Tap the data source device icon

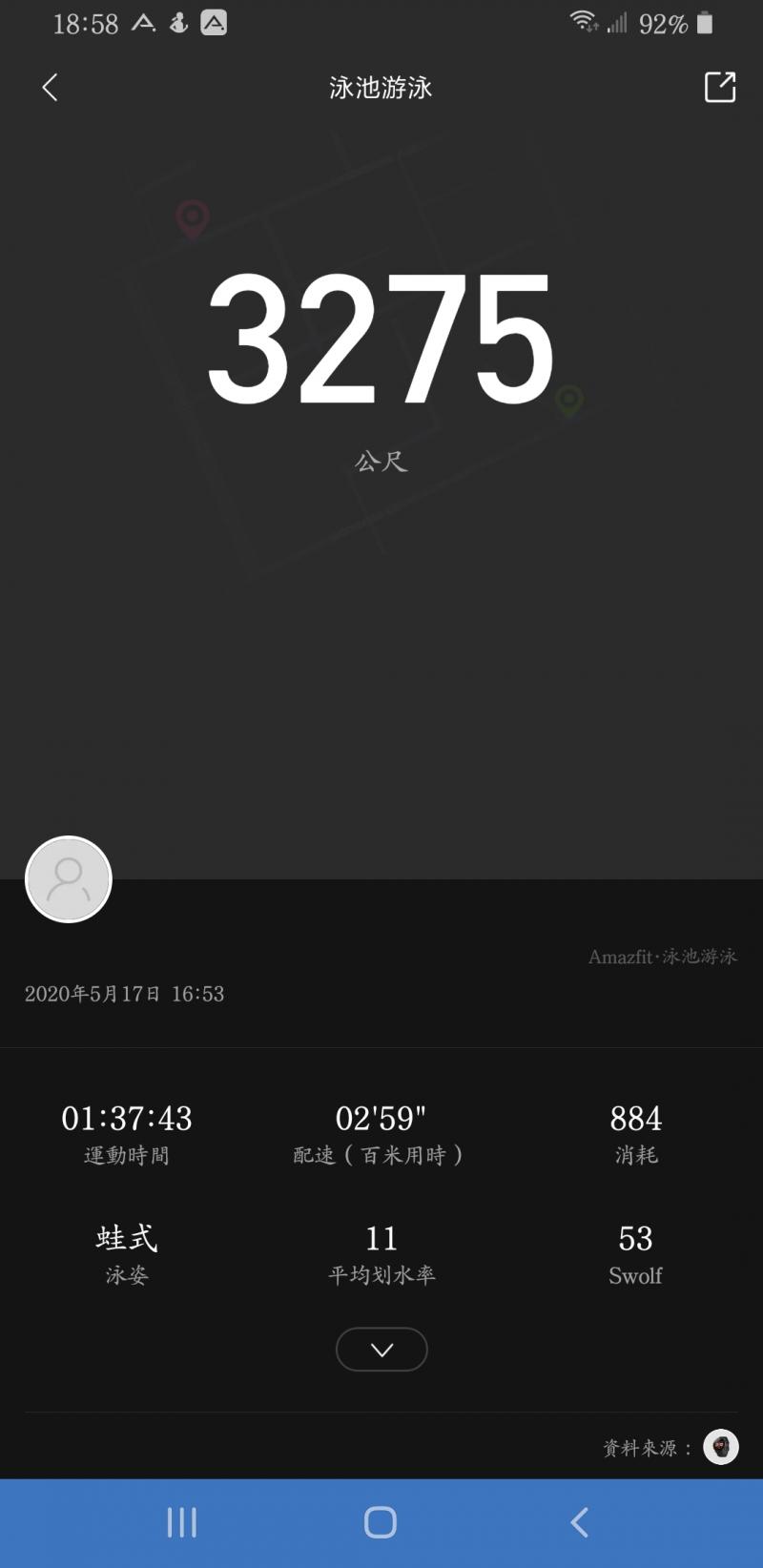point(721,1447)
